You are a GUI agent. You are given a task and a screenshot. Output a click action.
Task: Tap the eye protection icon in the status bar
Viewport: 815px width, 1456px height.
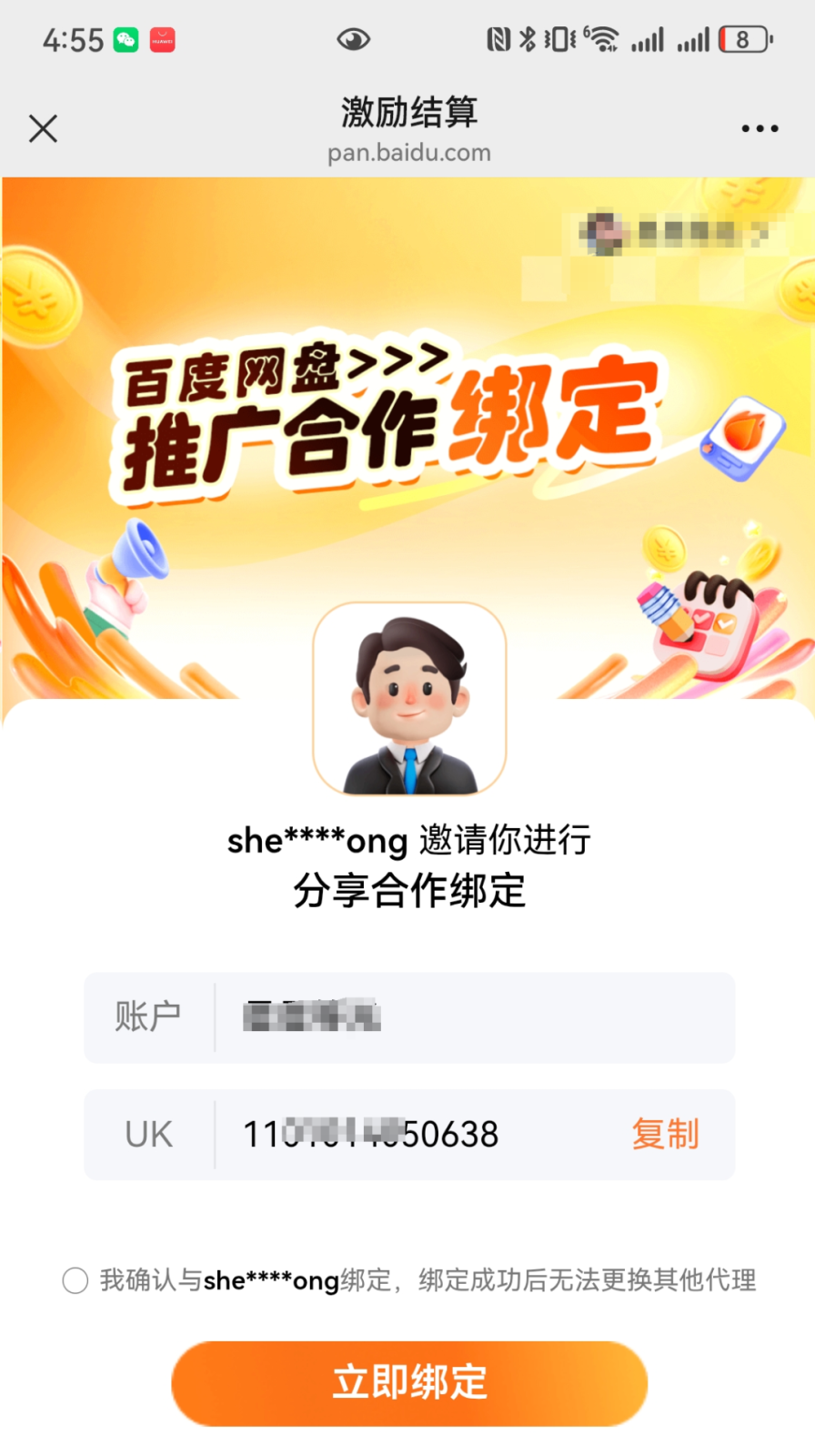354,38
